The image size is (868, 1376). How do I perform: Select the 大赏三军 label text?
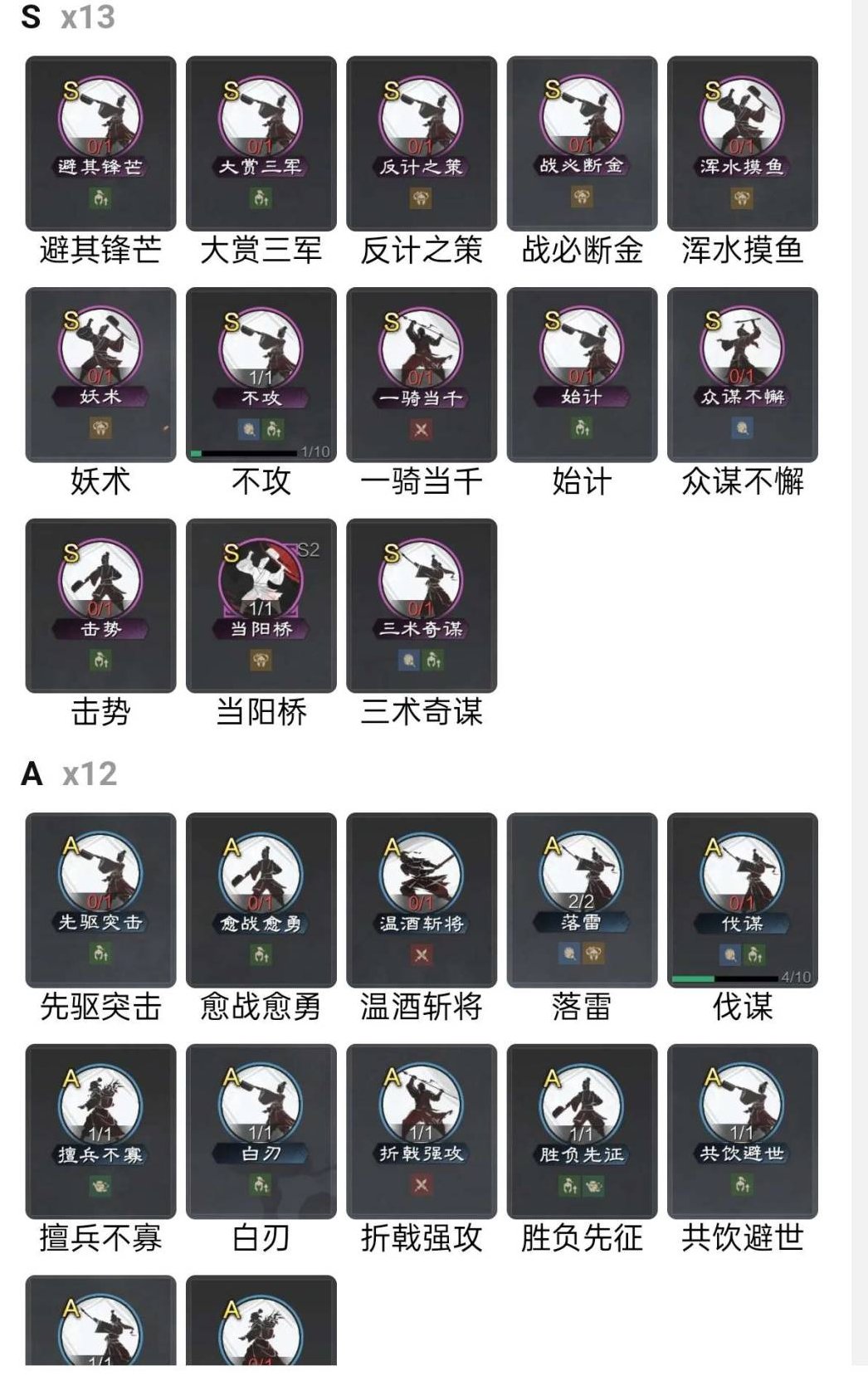(261, 249)
